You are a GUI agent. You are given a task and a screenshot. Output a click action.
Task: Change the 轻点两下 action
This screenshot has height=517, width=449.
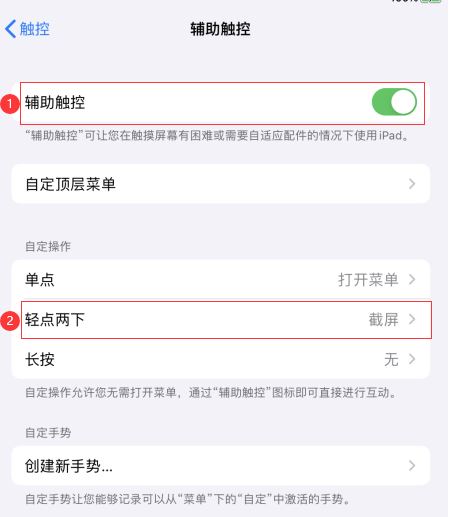pyautogui.click(x=221, y=319)
